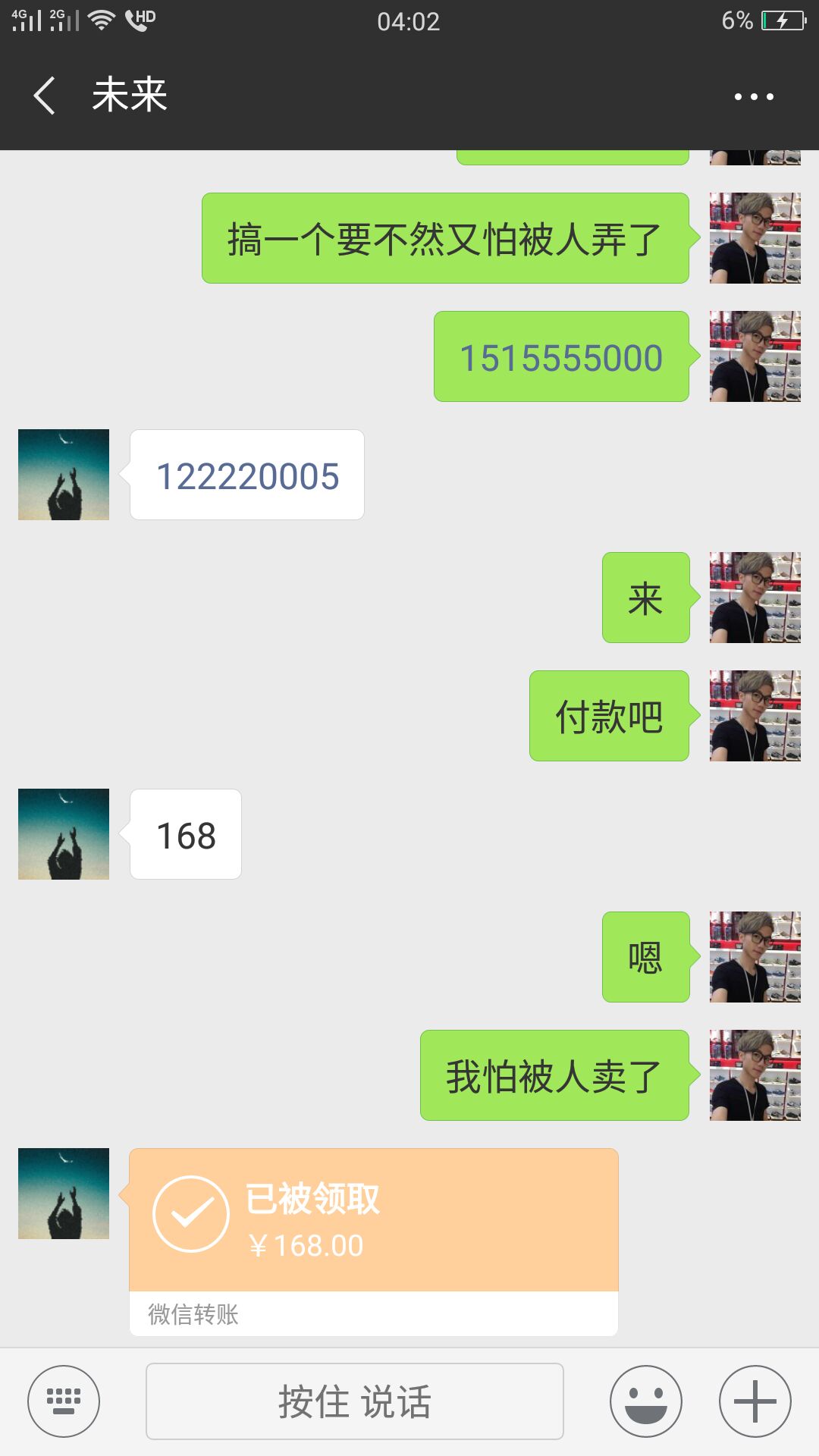819x1456 pixels.
Task: Tap the 122220005 number link
Action: coord(247,476)
